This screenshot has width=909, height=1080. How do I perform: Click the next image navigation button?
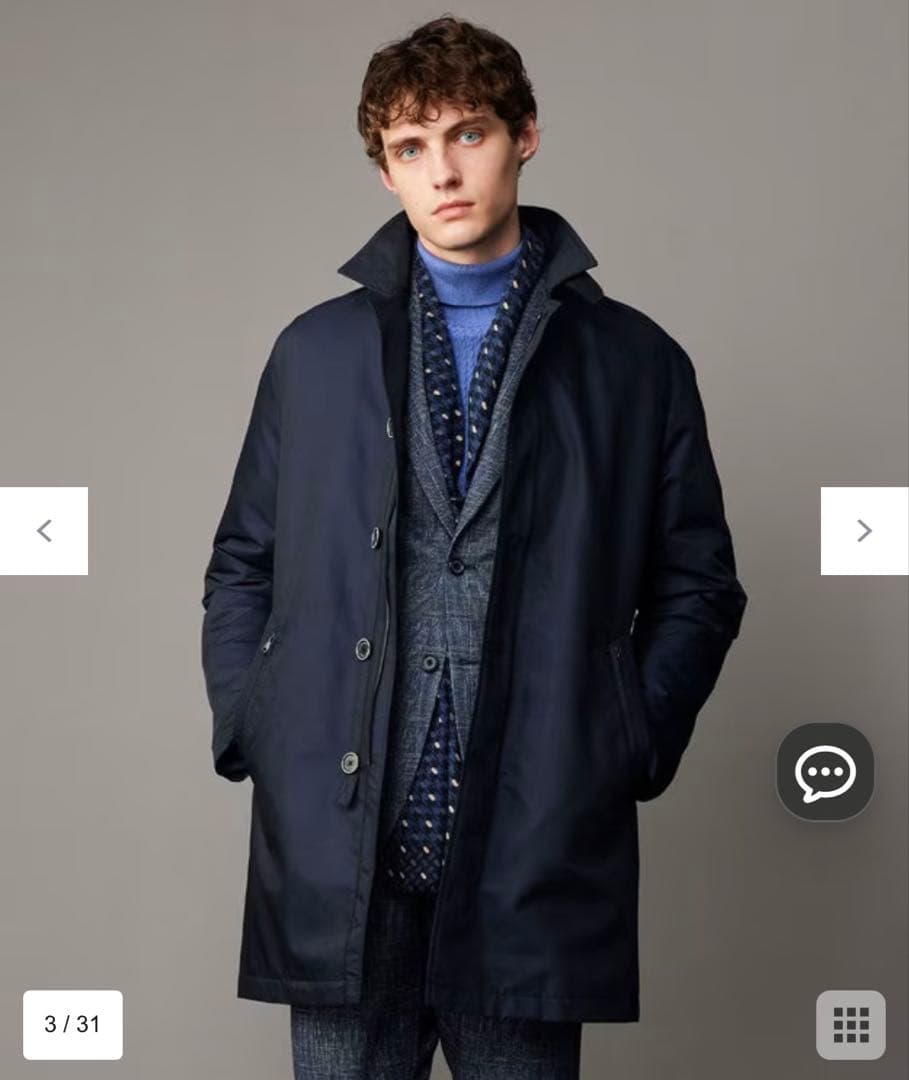(x=864, y=531)
